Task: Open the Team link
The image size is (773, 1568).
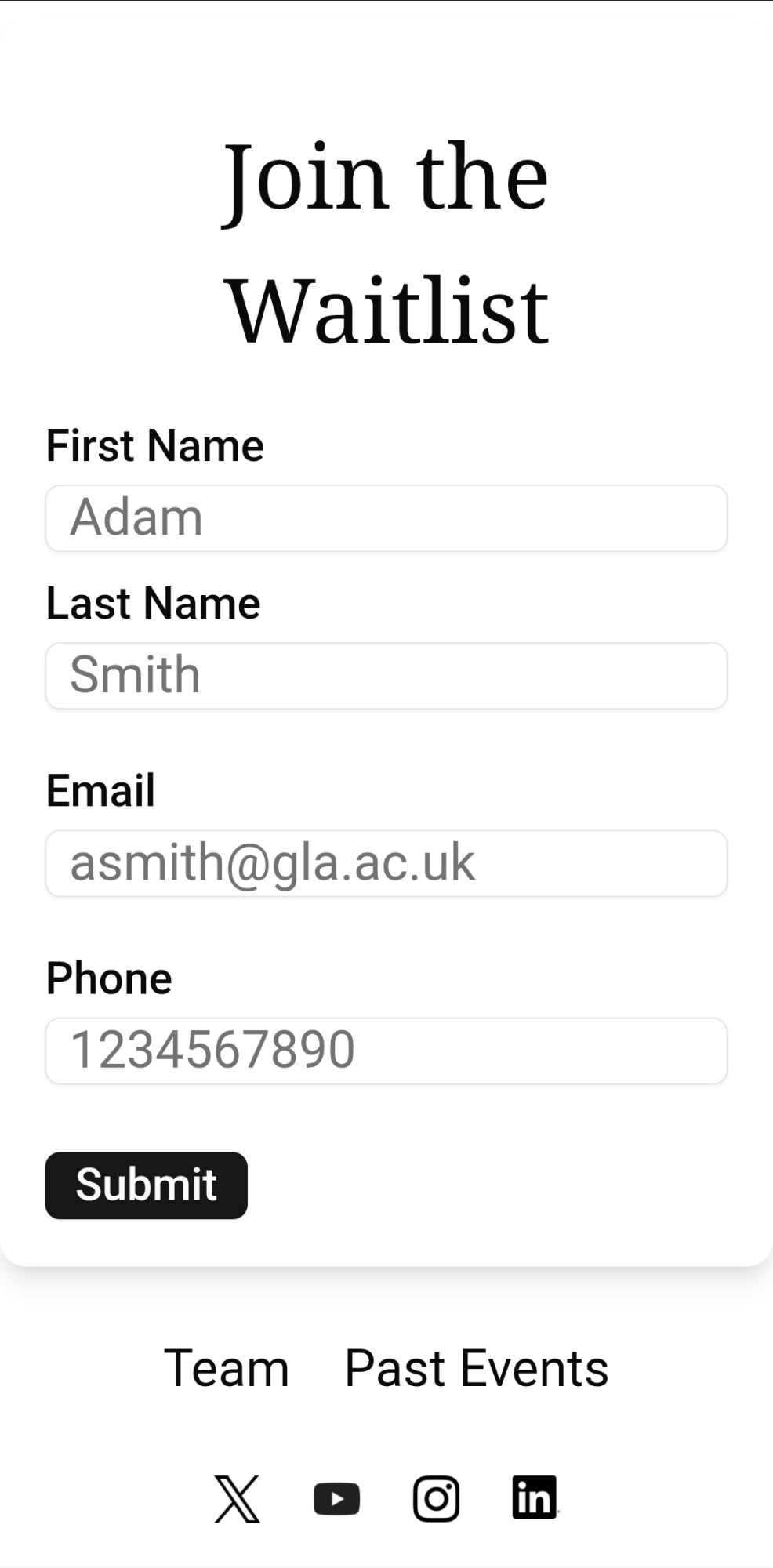Action: click(x=227, y=1369)
